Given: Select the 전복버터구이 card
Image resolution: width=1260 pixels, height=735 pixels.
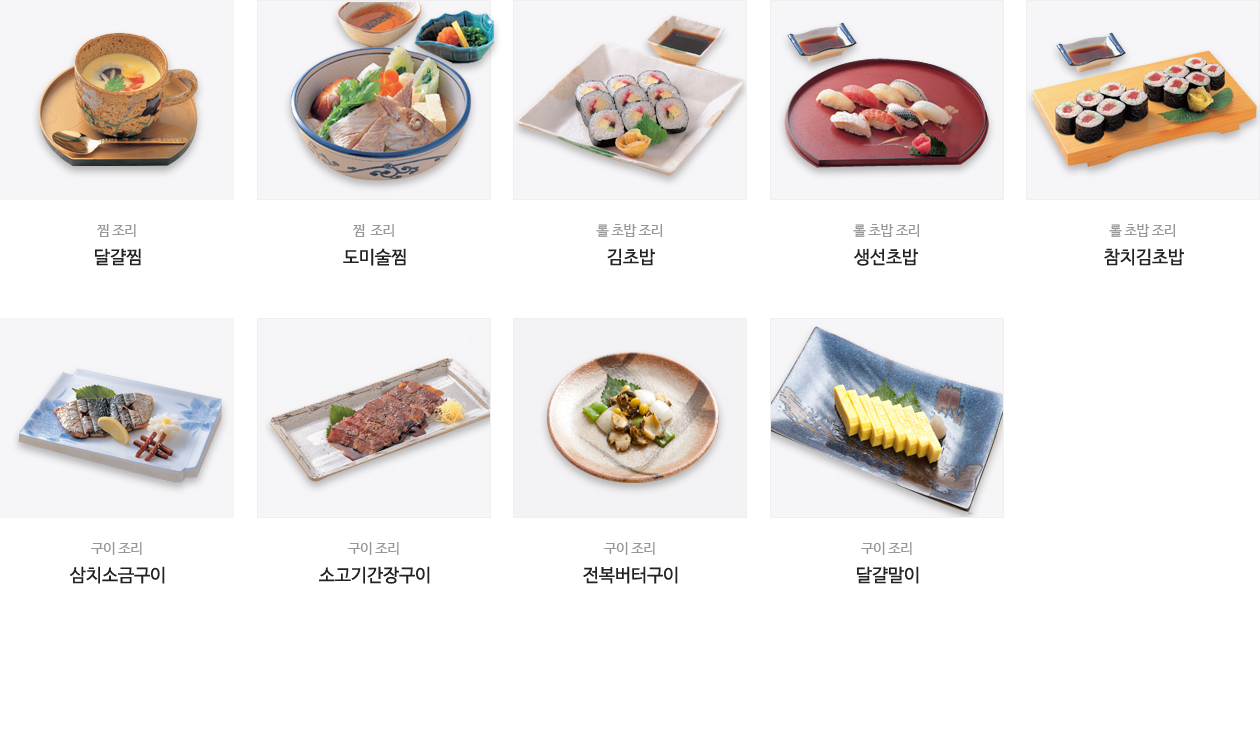Looking at the screenshot, I should (x=630, y=418).
